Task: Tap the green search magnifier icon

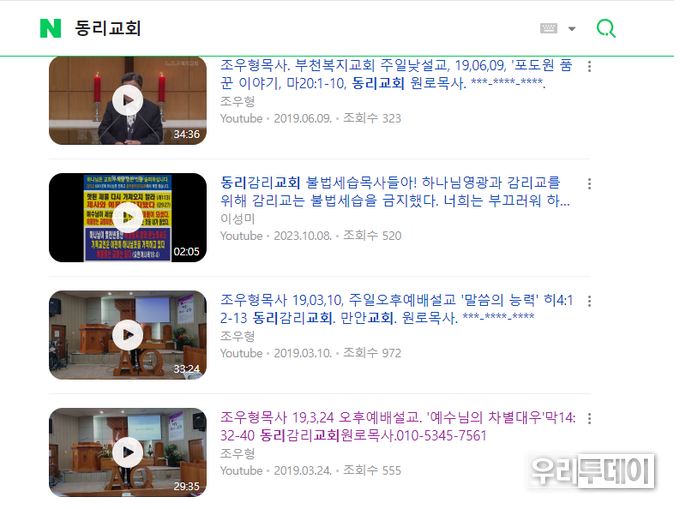Action: click(606, 29)
